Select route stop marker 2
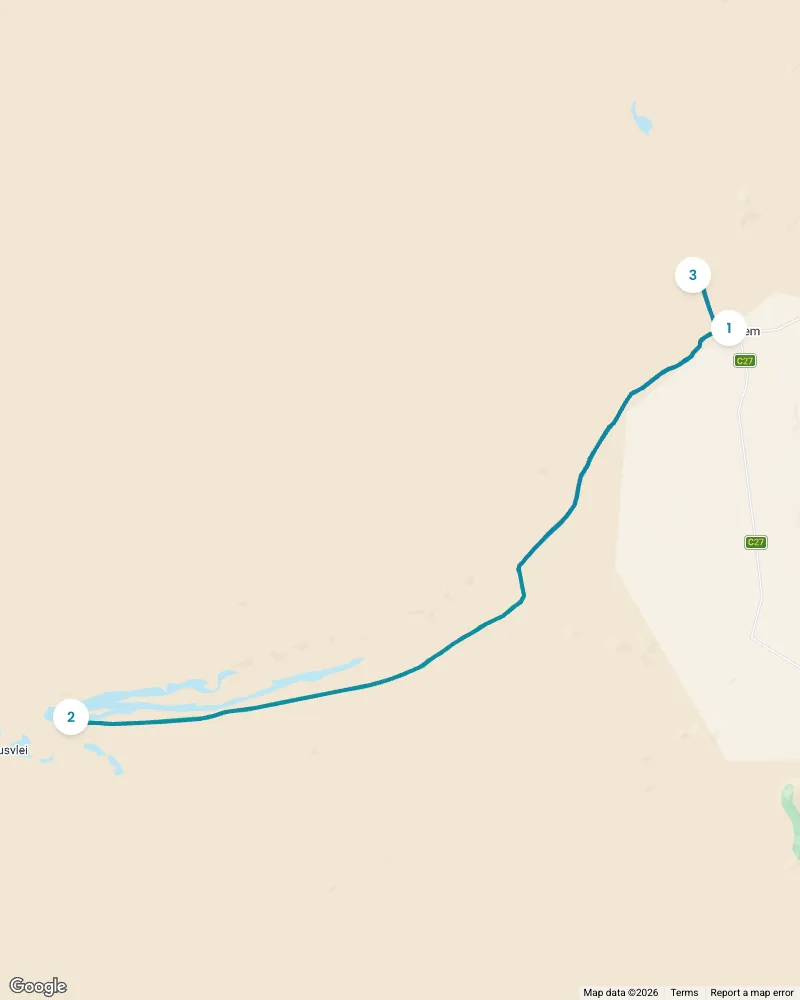The width and height of the screenshot is (800, 1000). click(71, 716)
